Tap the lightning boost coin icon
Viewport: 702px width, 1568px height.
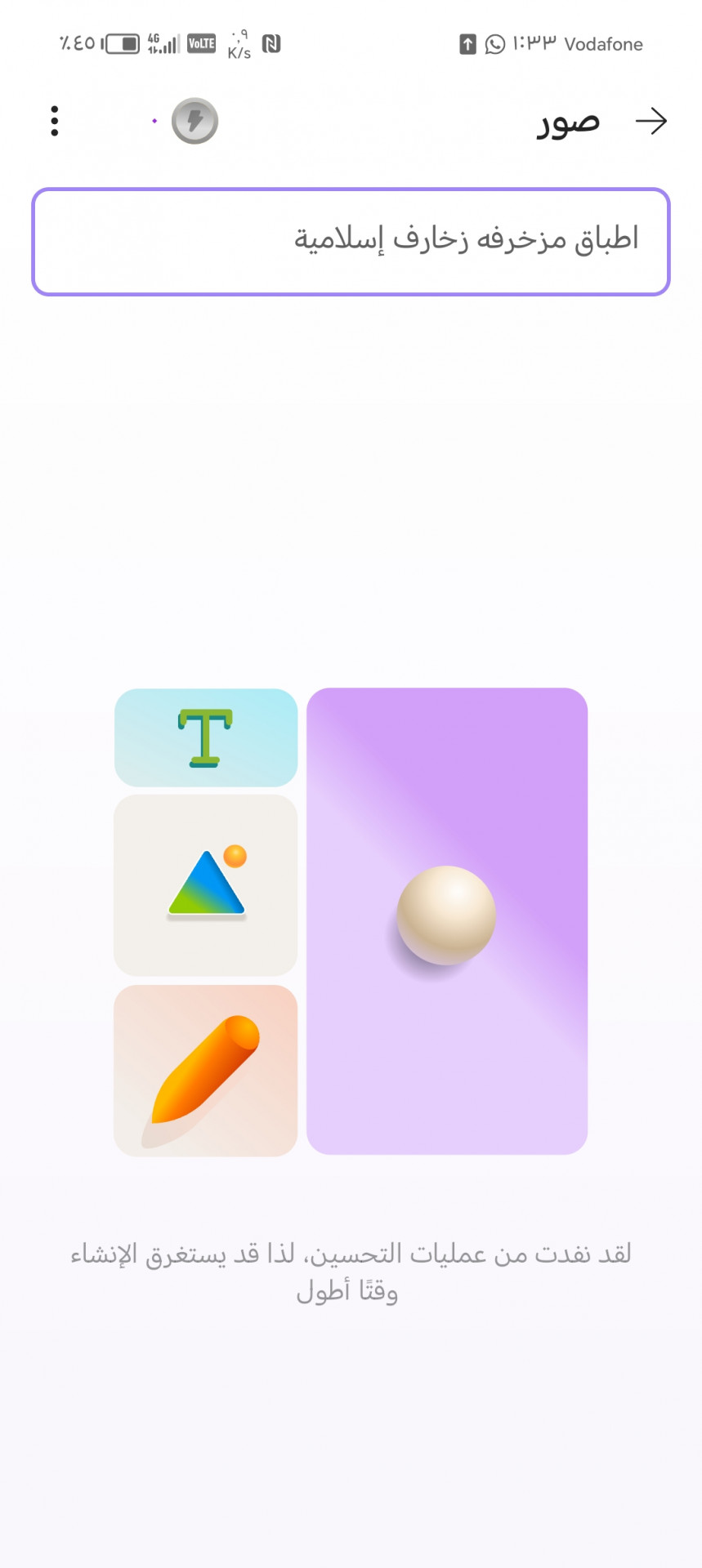pyautogui.click(x=195, y=121)
